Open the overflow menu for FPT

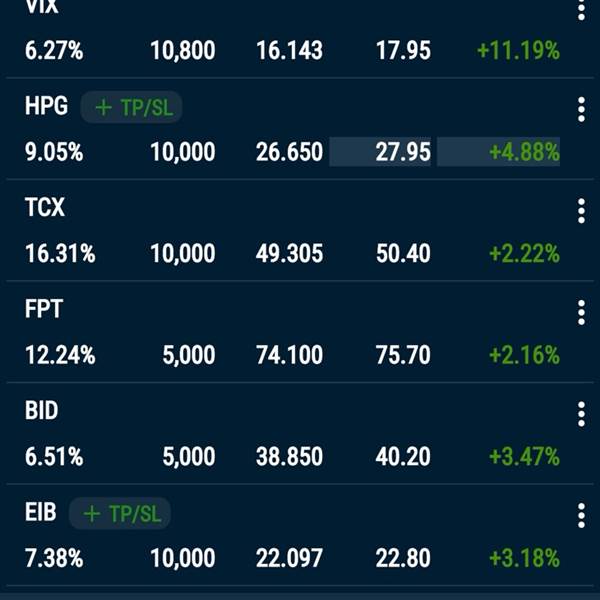[x=581, y=312]
